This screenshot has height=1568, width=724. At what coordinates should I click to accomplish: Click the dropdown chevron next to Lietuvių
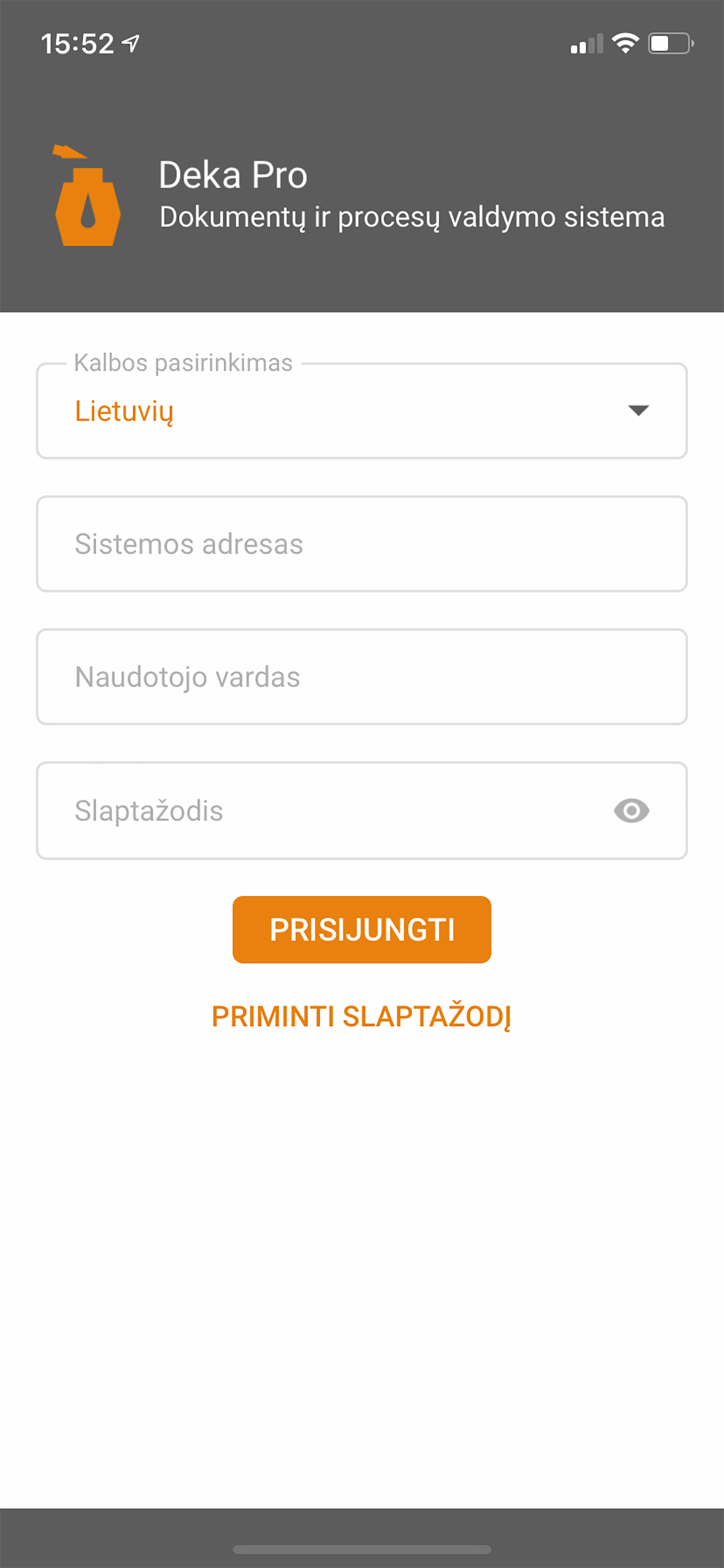(639, 411)
